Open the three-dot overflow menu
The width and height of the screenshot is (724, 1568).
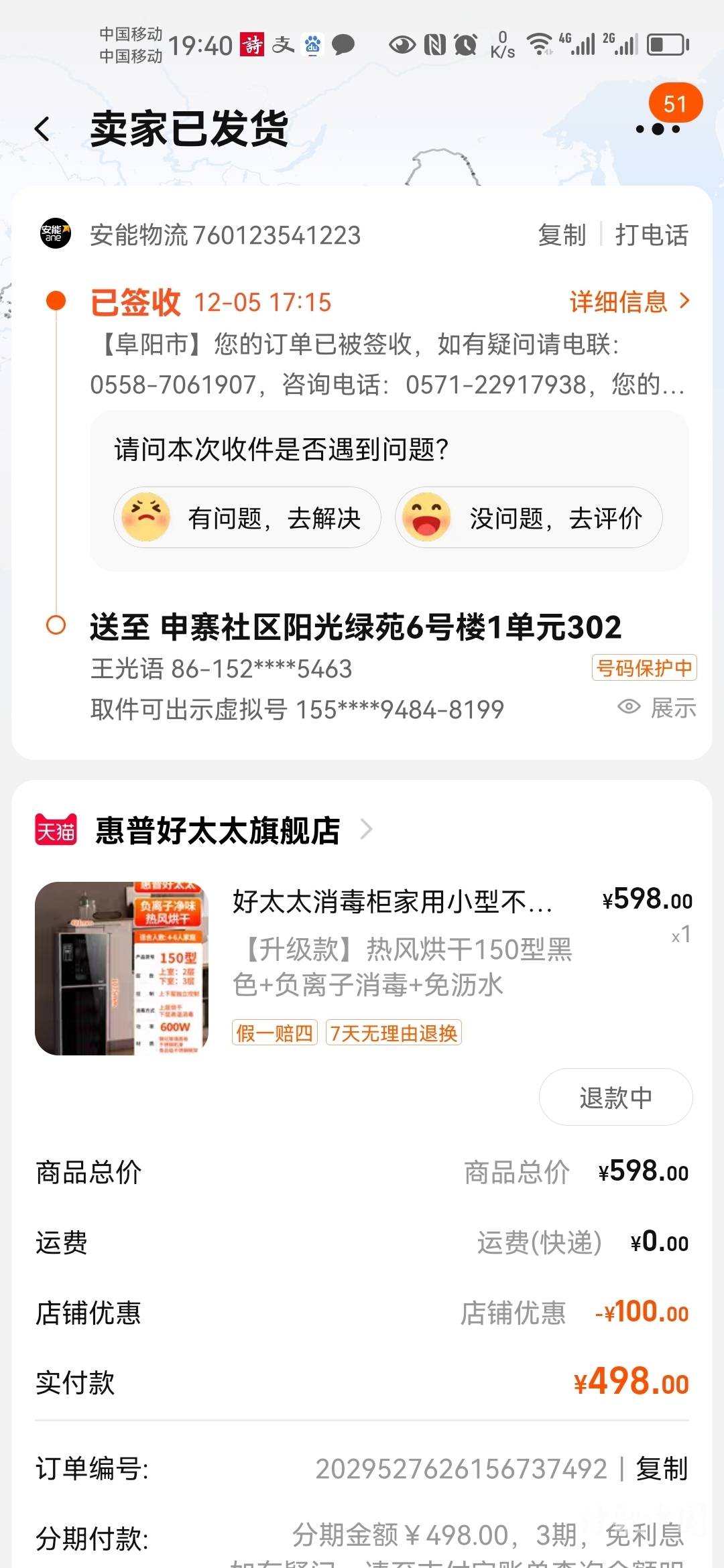pyautogui.click(x=658, y=129)
